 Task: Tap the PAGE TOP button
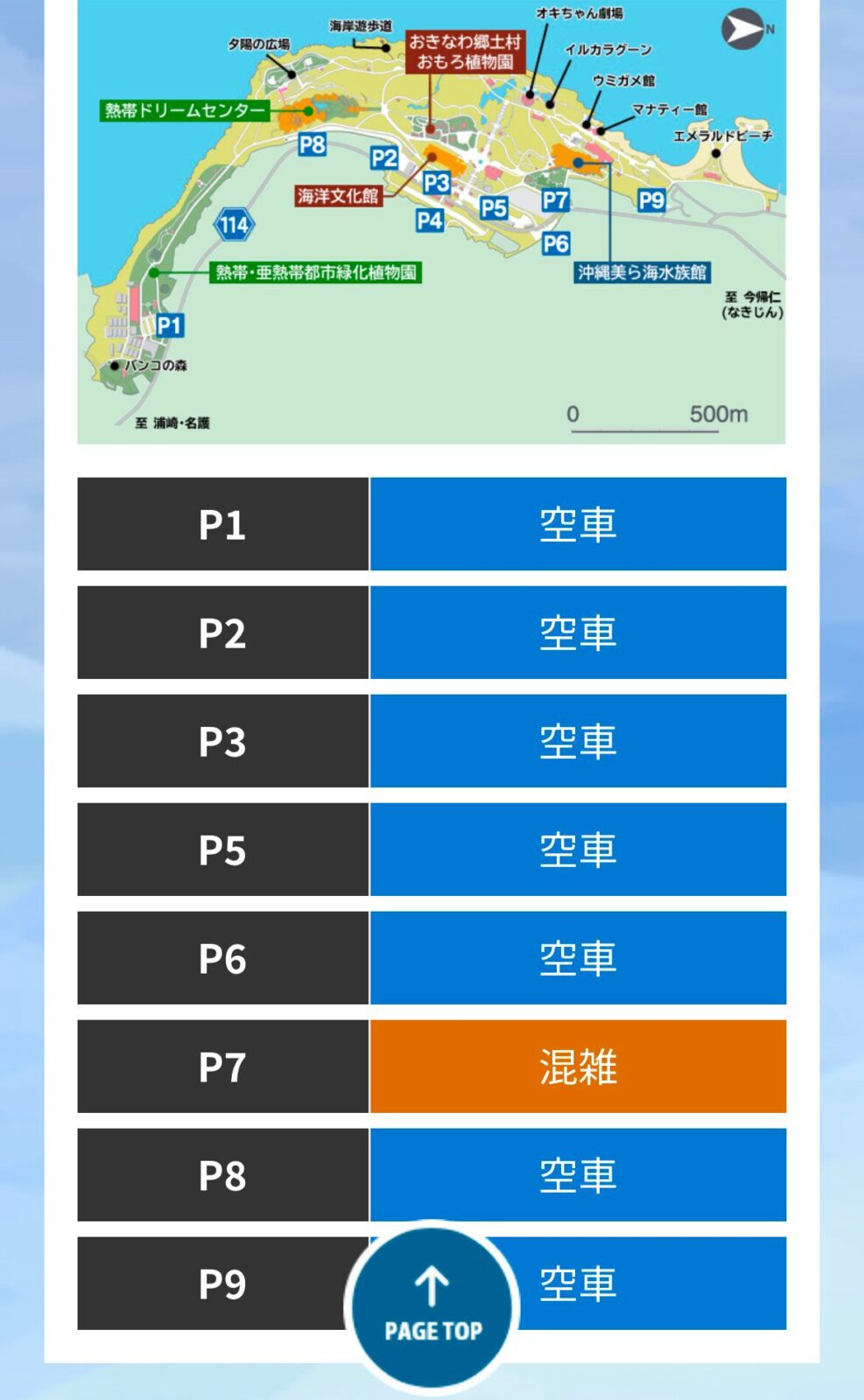432,1306
